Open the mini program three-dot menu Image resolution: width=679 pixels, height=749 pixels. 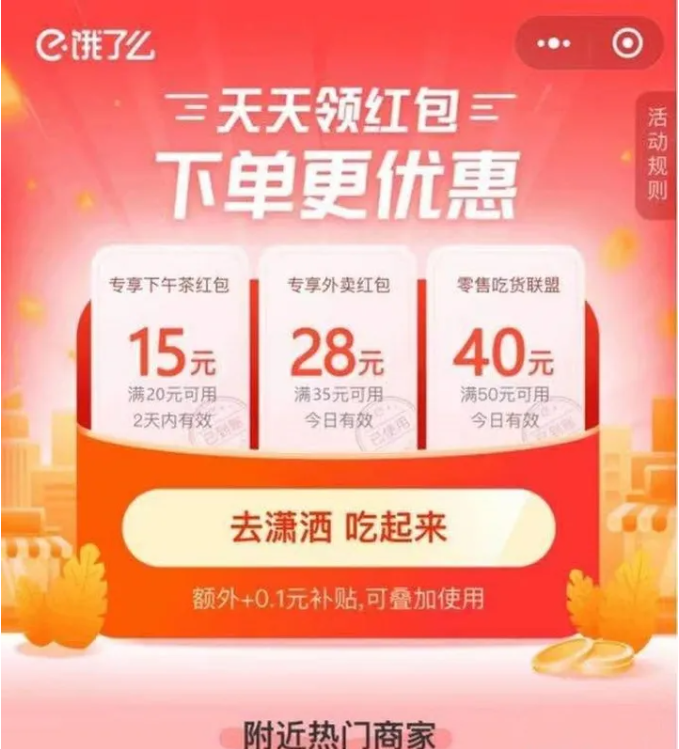pyautogui.click(x=553, y=43)
